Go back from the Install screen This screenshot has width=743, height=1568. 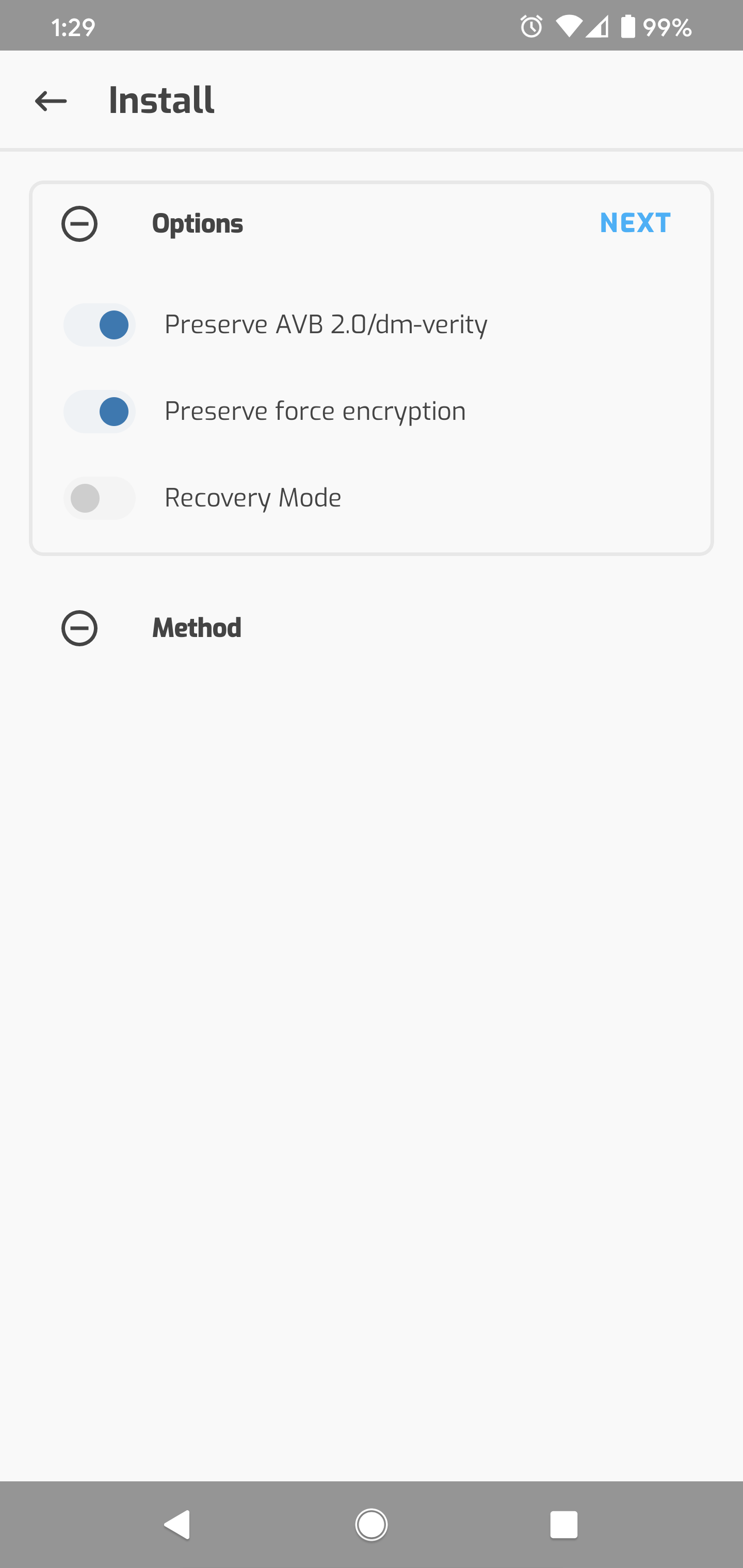51,101
